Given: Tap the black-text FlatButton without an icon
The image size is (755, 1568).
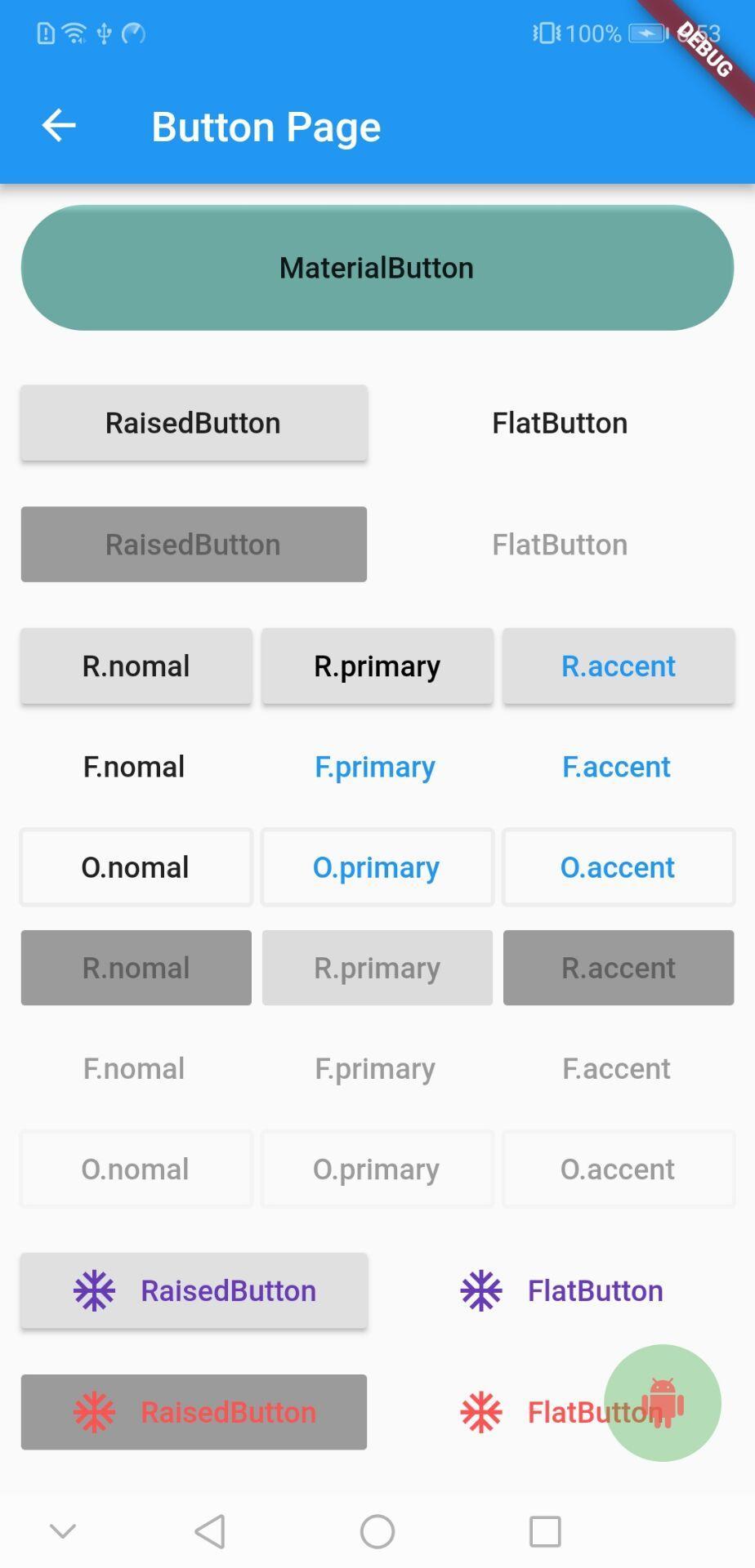Looking at the screenshot, I should 560,423.
